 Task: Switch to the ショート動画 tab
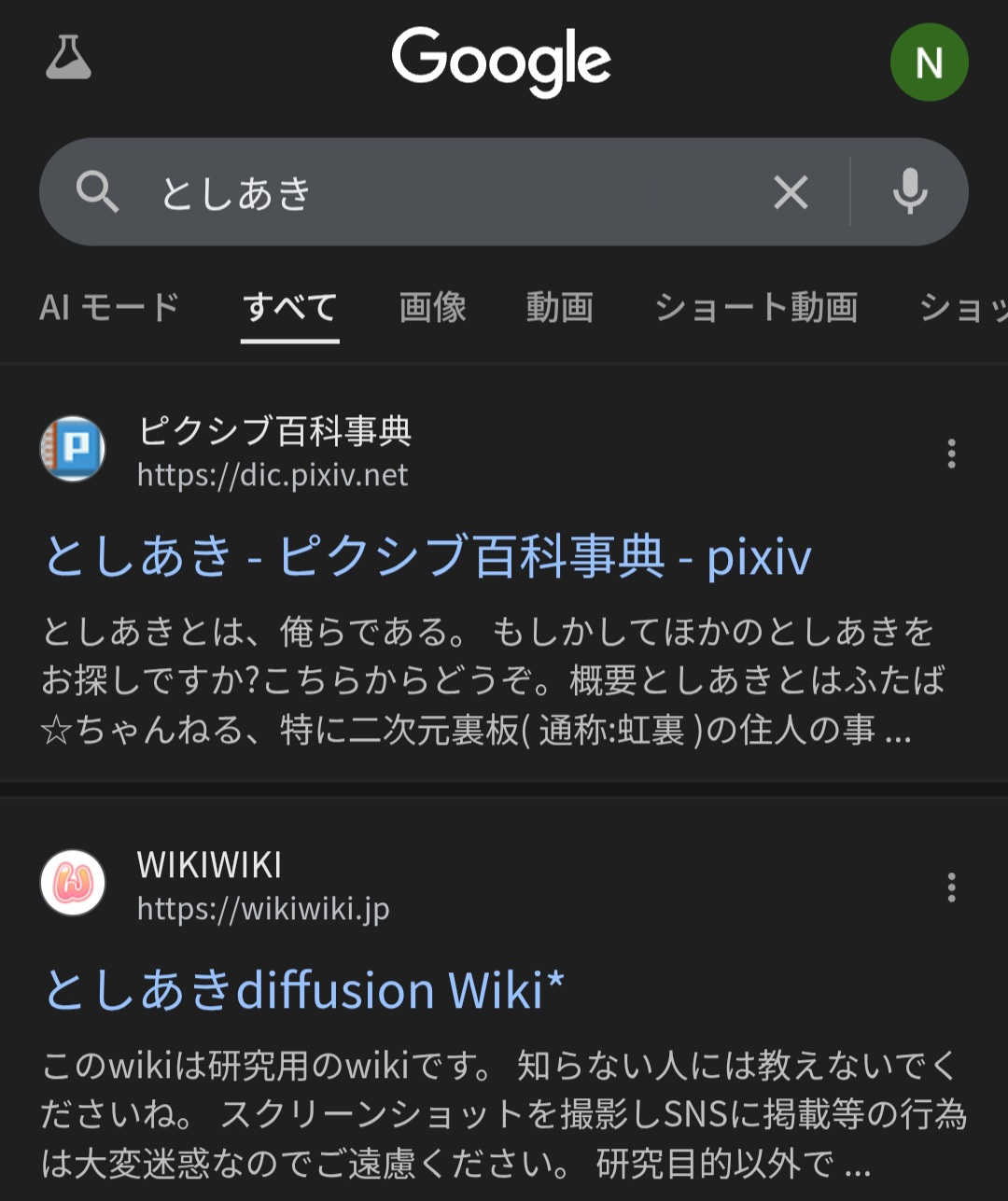coord(756,307)
